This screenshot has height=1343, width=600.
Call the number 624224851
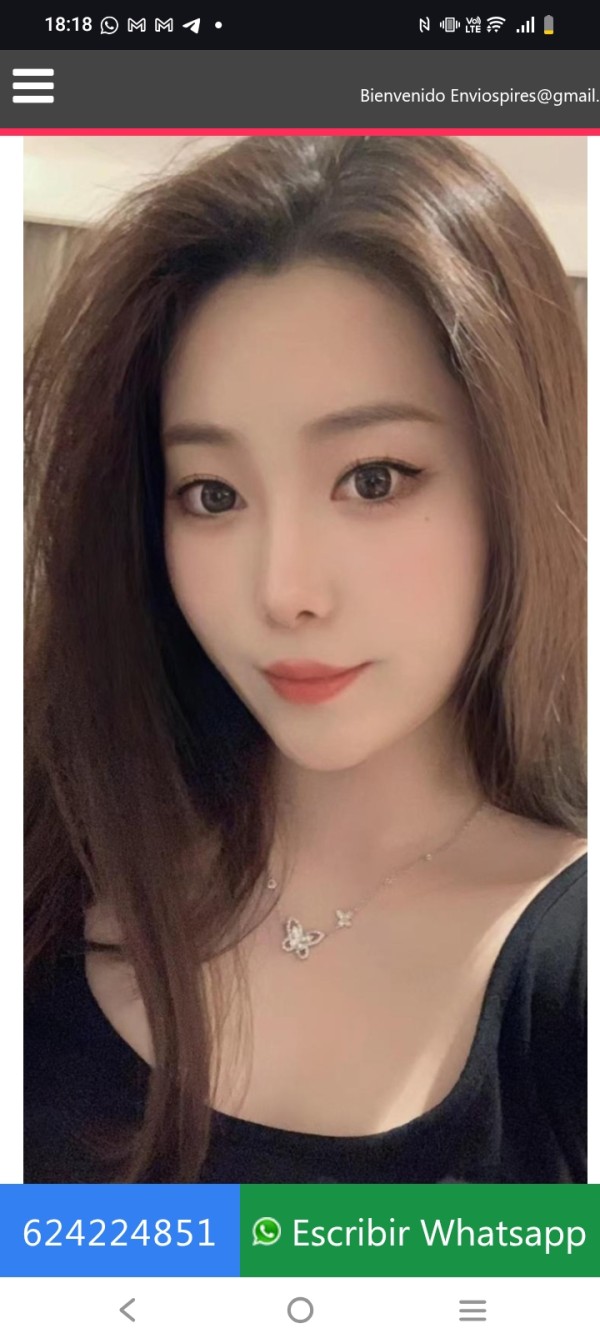tap(119, 1231)
